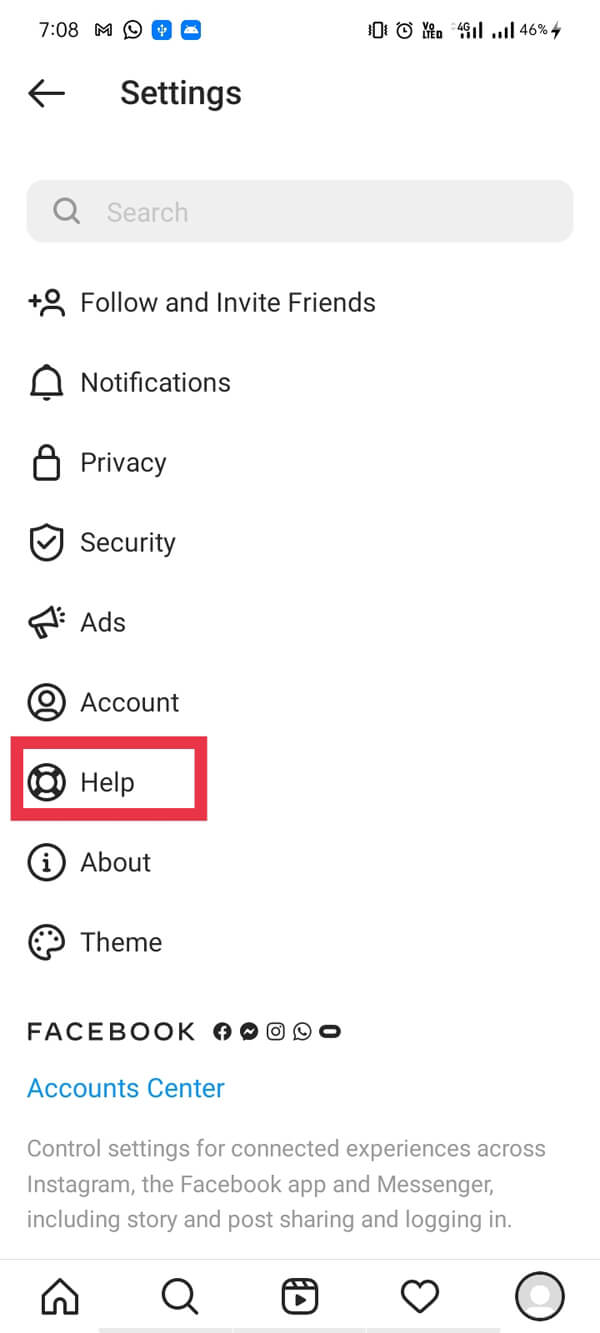Open the Ads settings row
This screenshot has width=600, height=1333.
point(102,623)
